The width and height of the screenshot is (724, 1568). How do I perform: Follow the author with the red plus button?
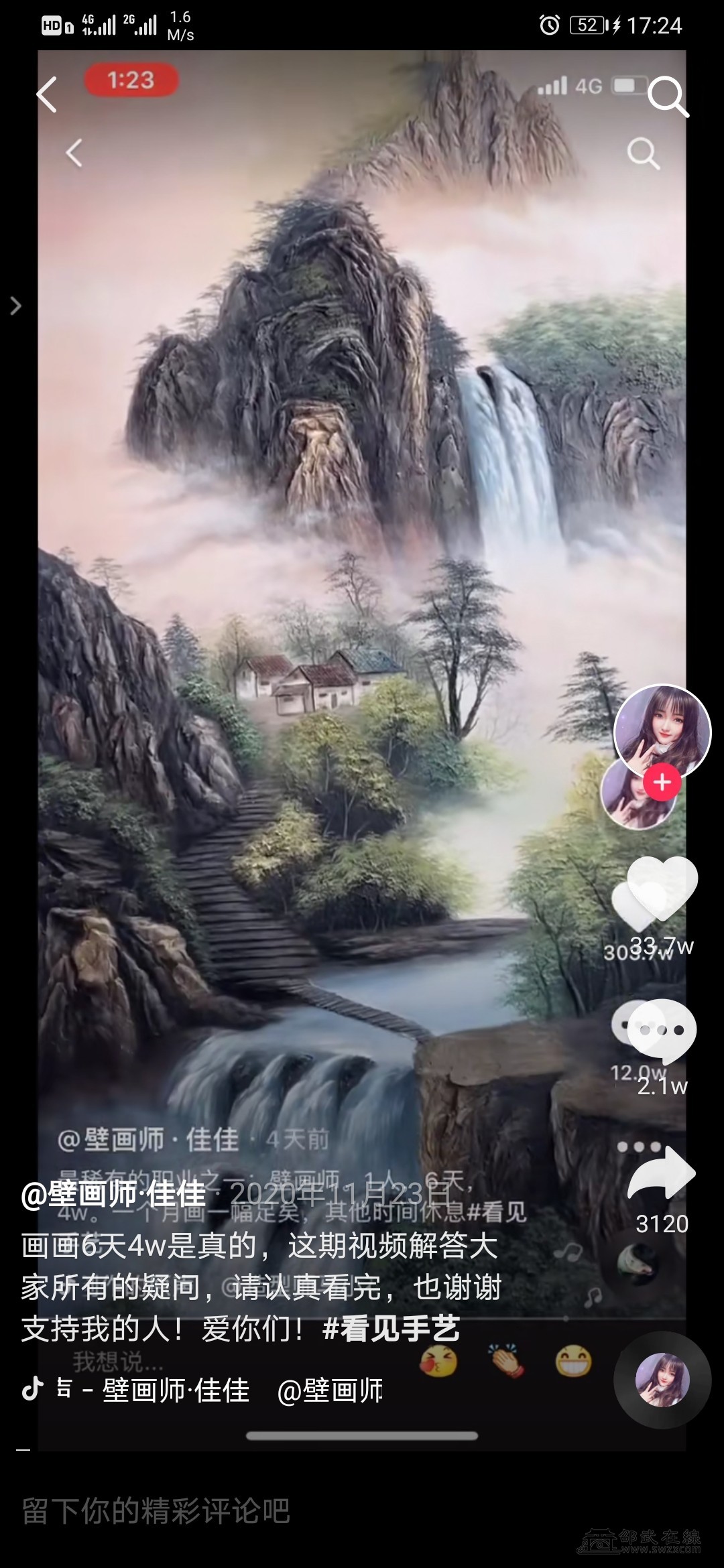662,782
